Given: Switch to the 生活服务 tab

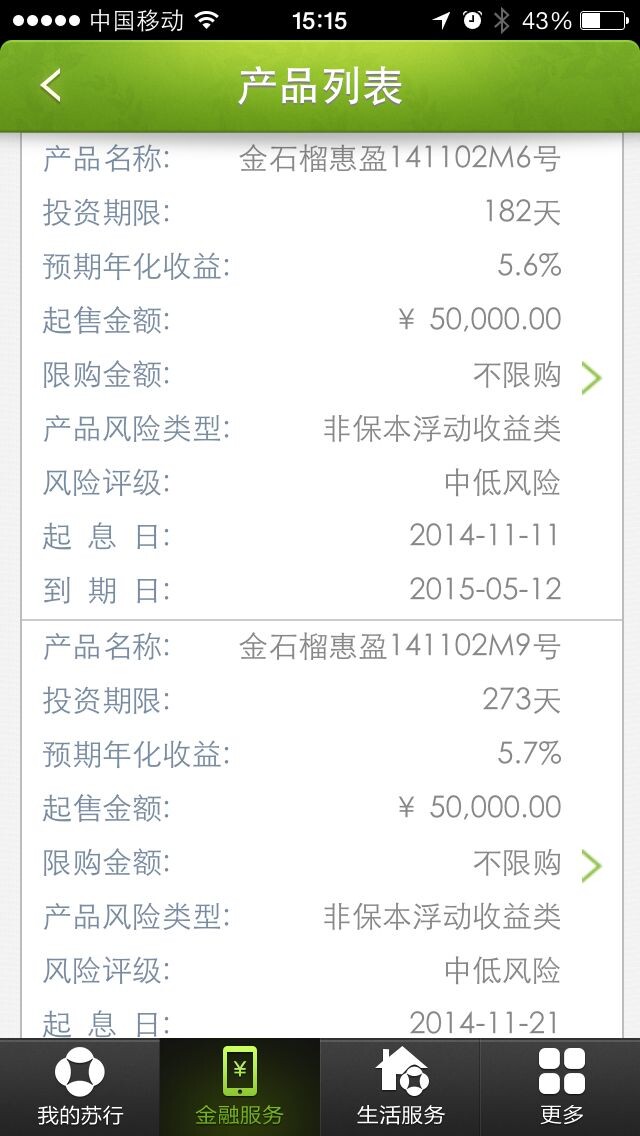Looking at the screenshot, I should click(x=400, y=1087).
